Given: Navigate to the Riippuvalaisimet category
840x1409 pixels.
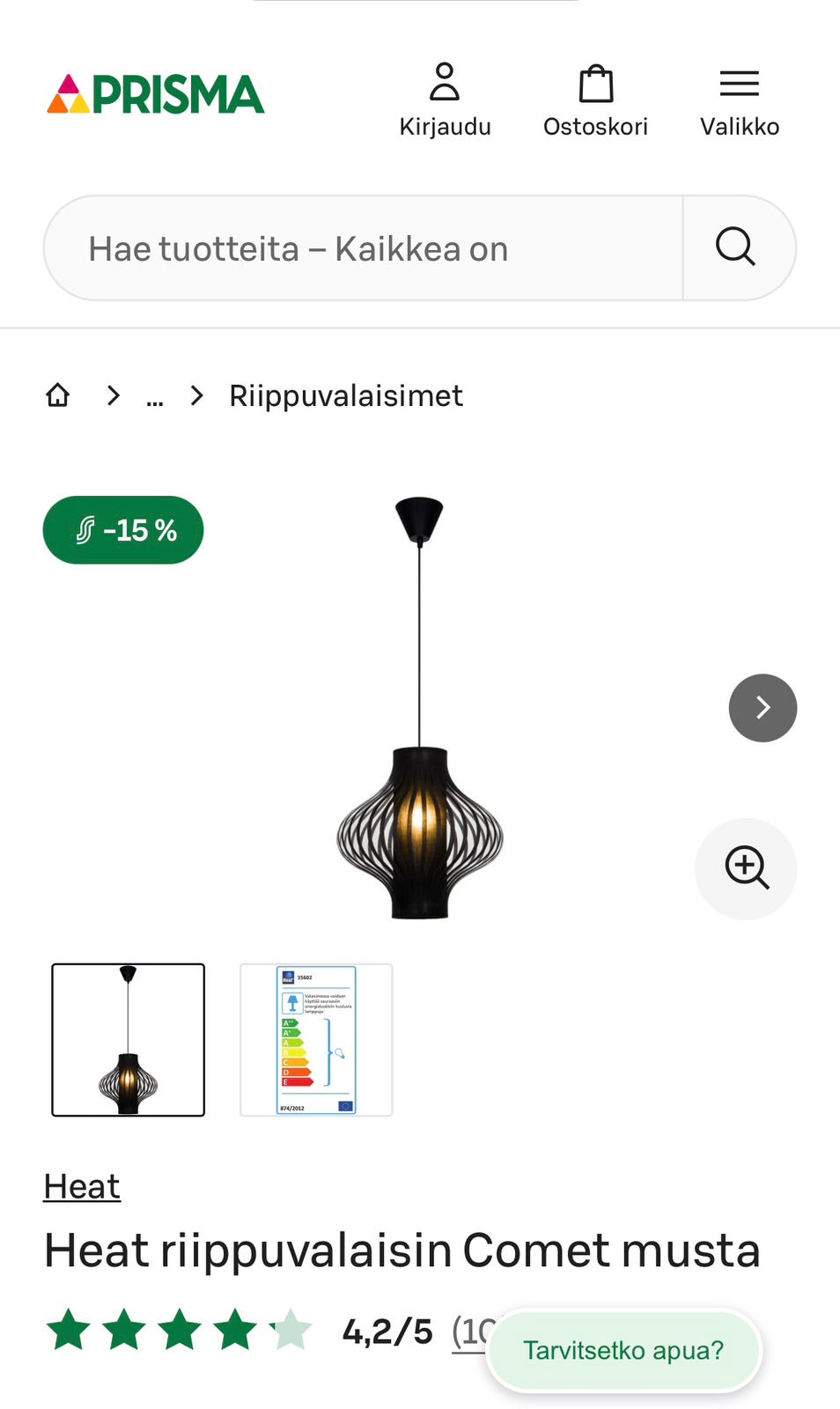Looking at the screenshot, I should click(345, 395).
